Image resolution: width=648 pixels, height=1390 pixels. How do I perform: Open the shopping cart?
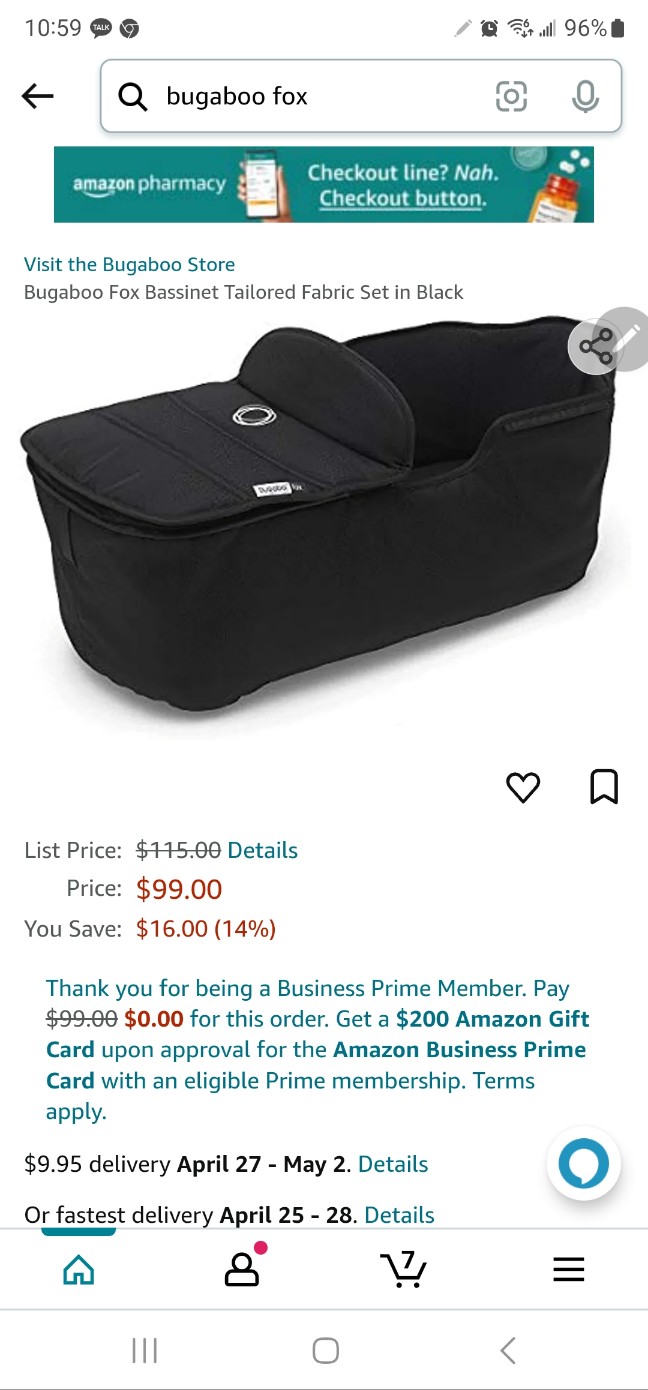point(404,1269)
